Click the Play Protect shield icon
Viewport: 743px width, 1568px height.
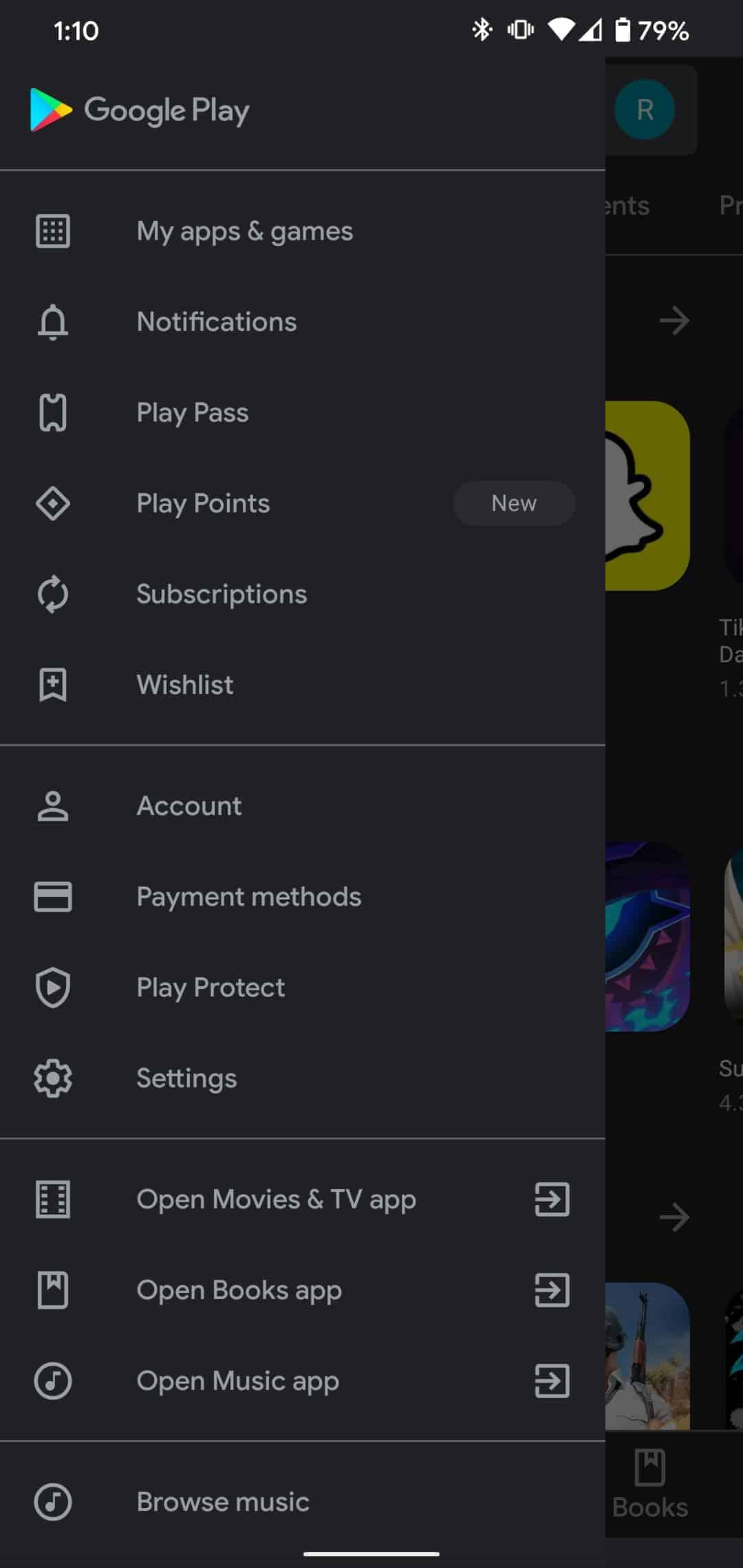pos(53,988)
